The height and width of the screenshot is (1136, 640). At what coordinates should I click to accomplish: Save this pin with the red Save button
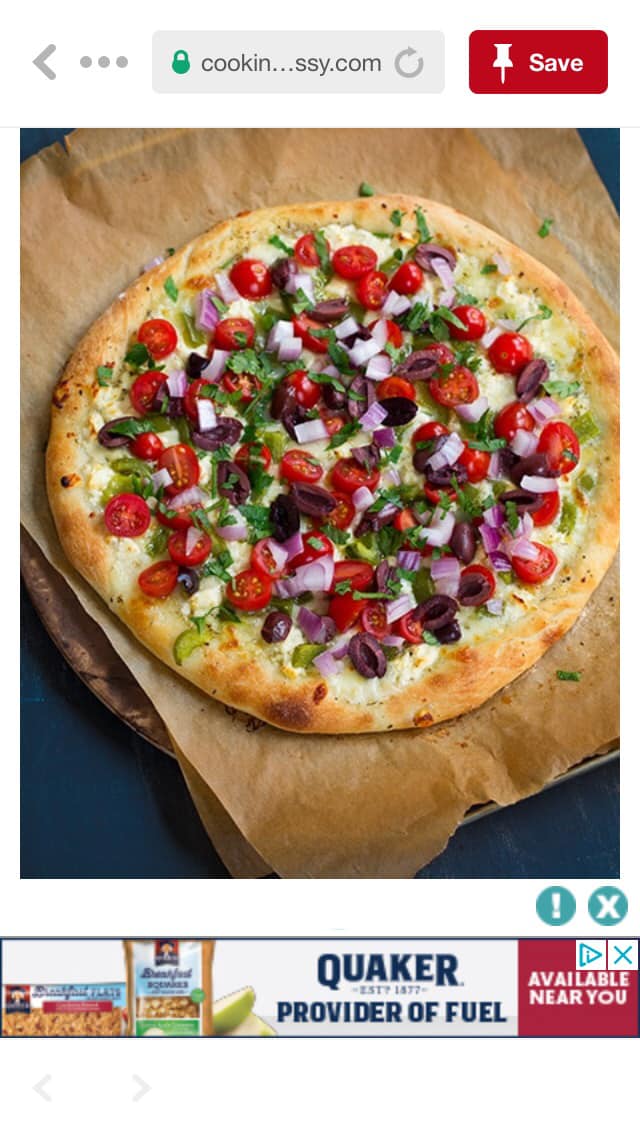pos(538,62)
